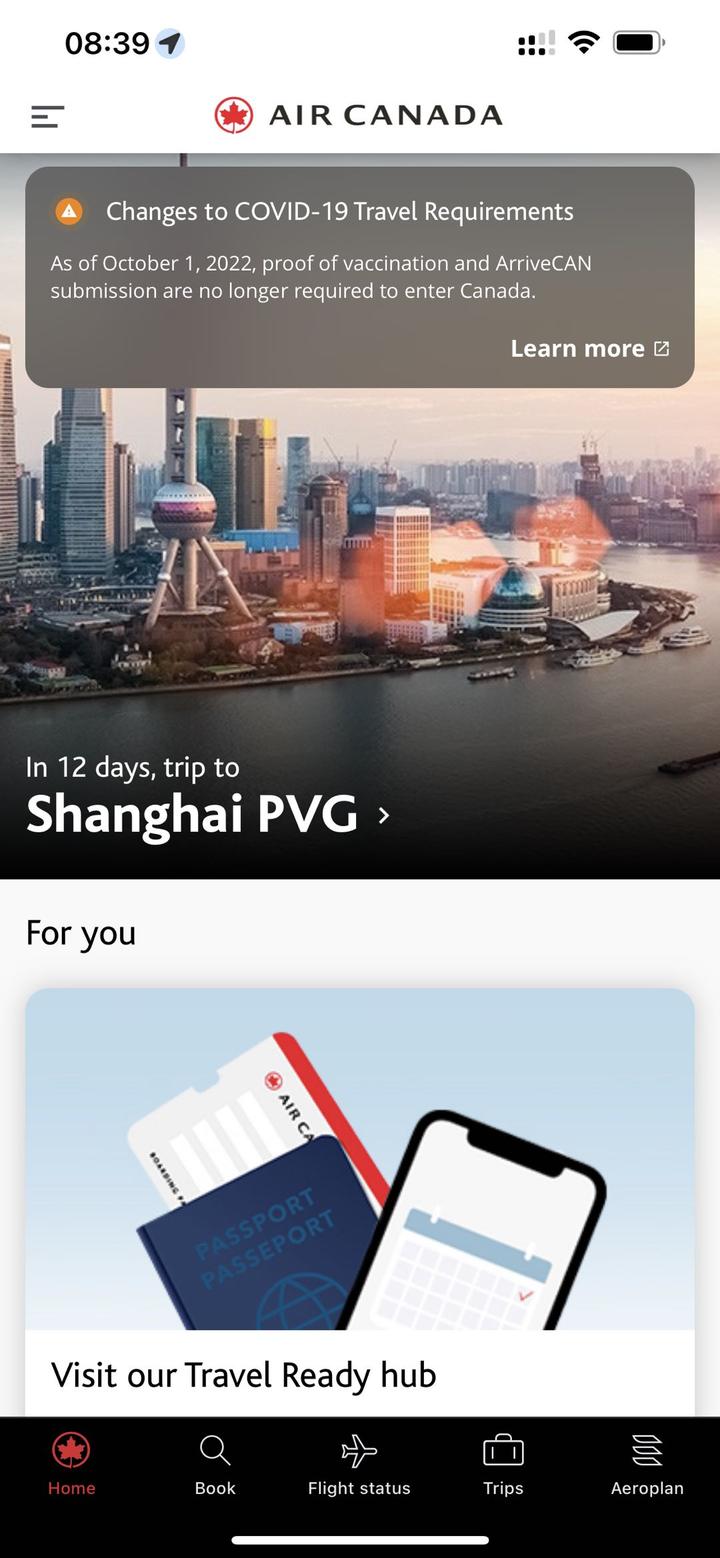Open Flight status via the airplane icon
Screen dimensions: 720x1558
point(359,1451)
